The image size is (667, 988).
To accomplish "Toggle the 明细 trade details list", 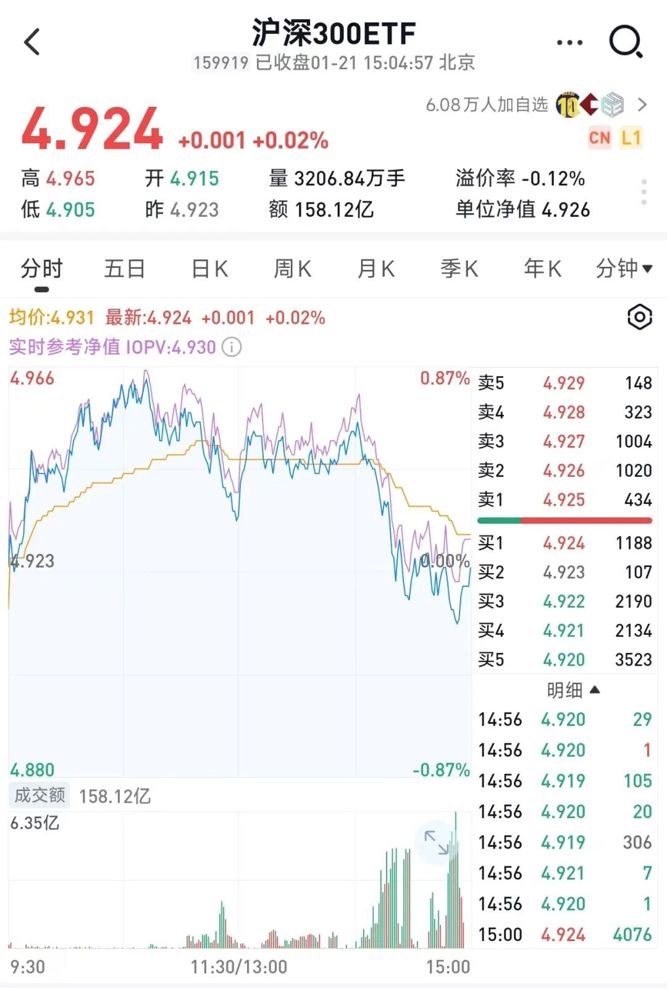I will pyautogui.click(x=574, y=689).
